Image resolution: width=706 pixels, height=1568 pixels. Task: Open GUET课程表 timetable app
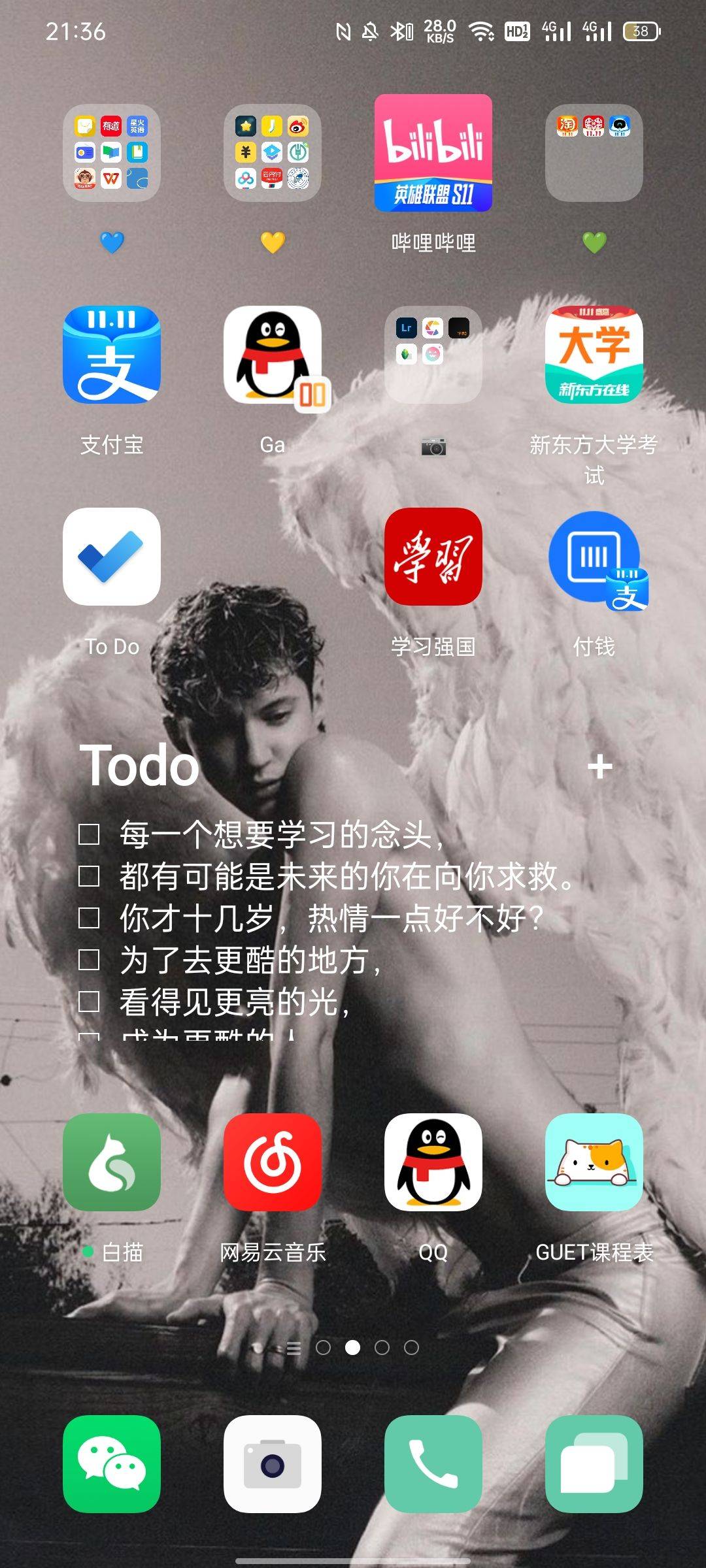click(594, 1162)
